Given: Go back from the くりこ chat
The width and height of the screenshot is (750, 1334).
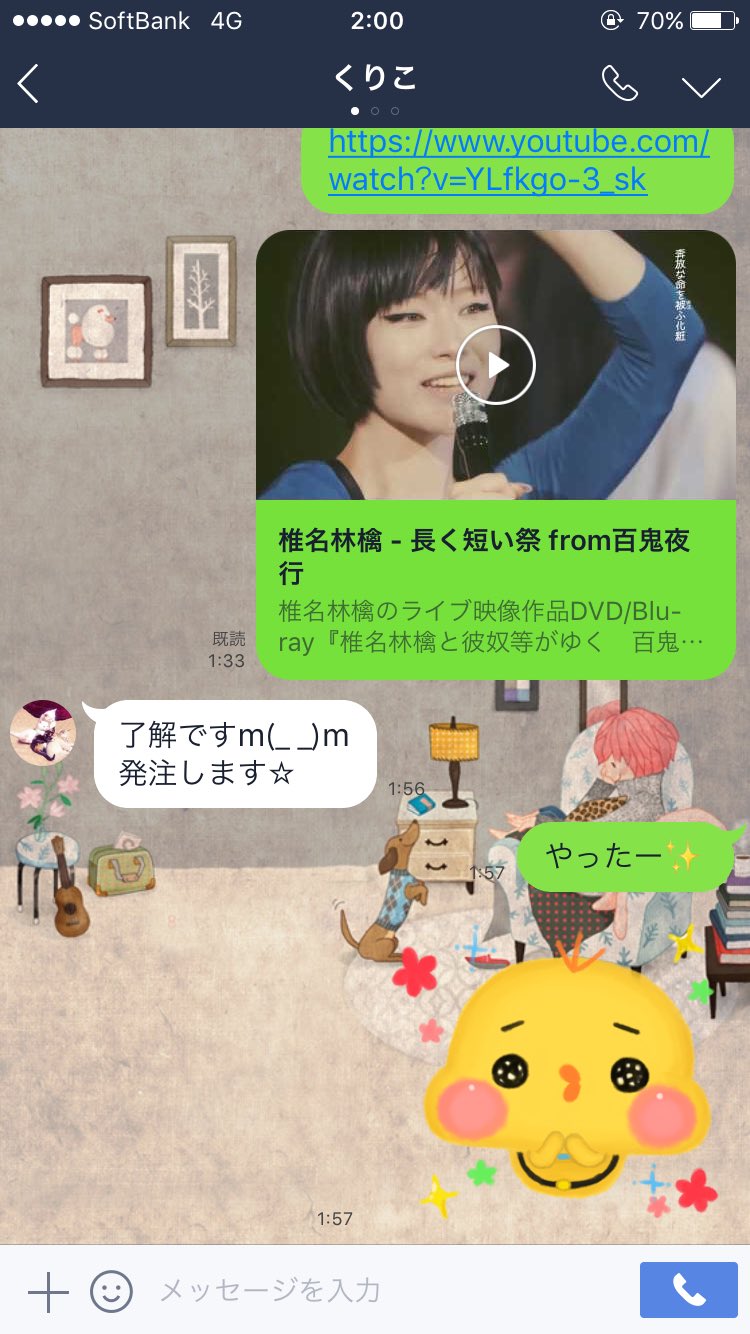Looking at the screenshot, I should tap(29, 84).
